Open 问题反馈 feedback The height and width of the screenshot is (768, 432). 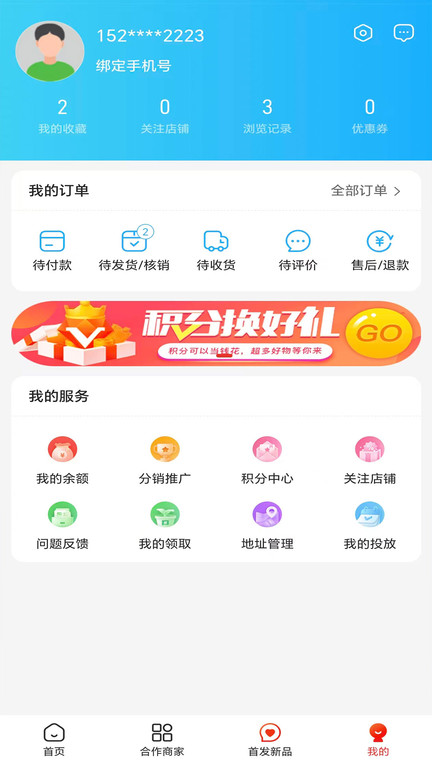pos(62,526)
